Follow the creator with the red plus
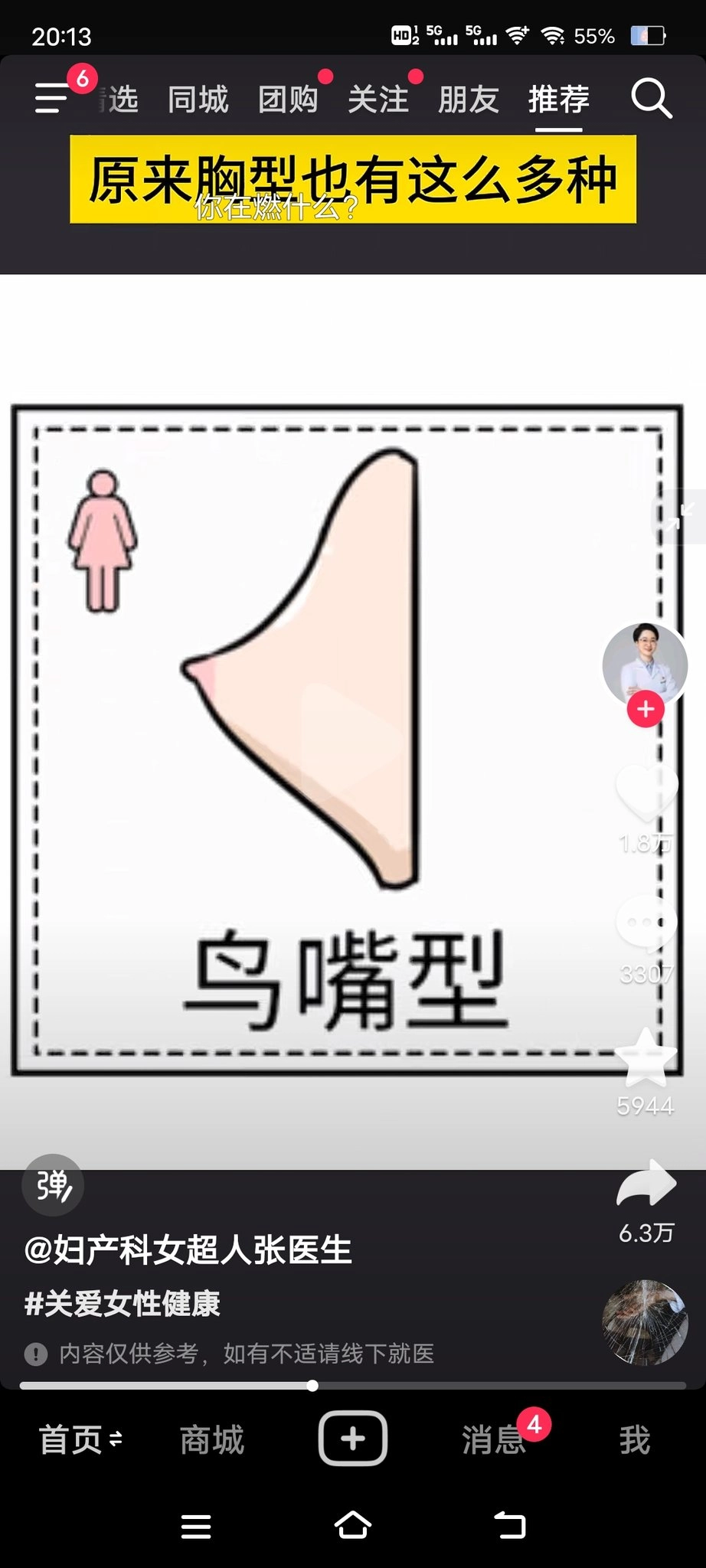706x1568 pixels. 646,709
